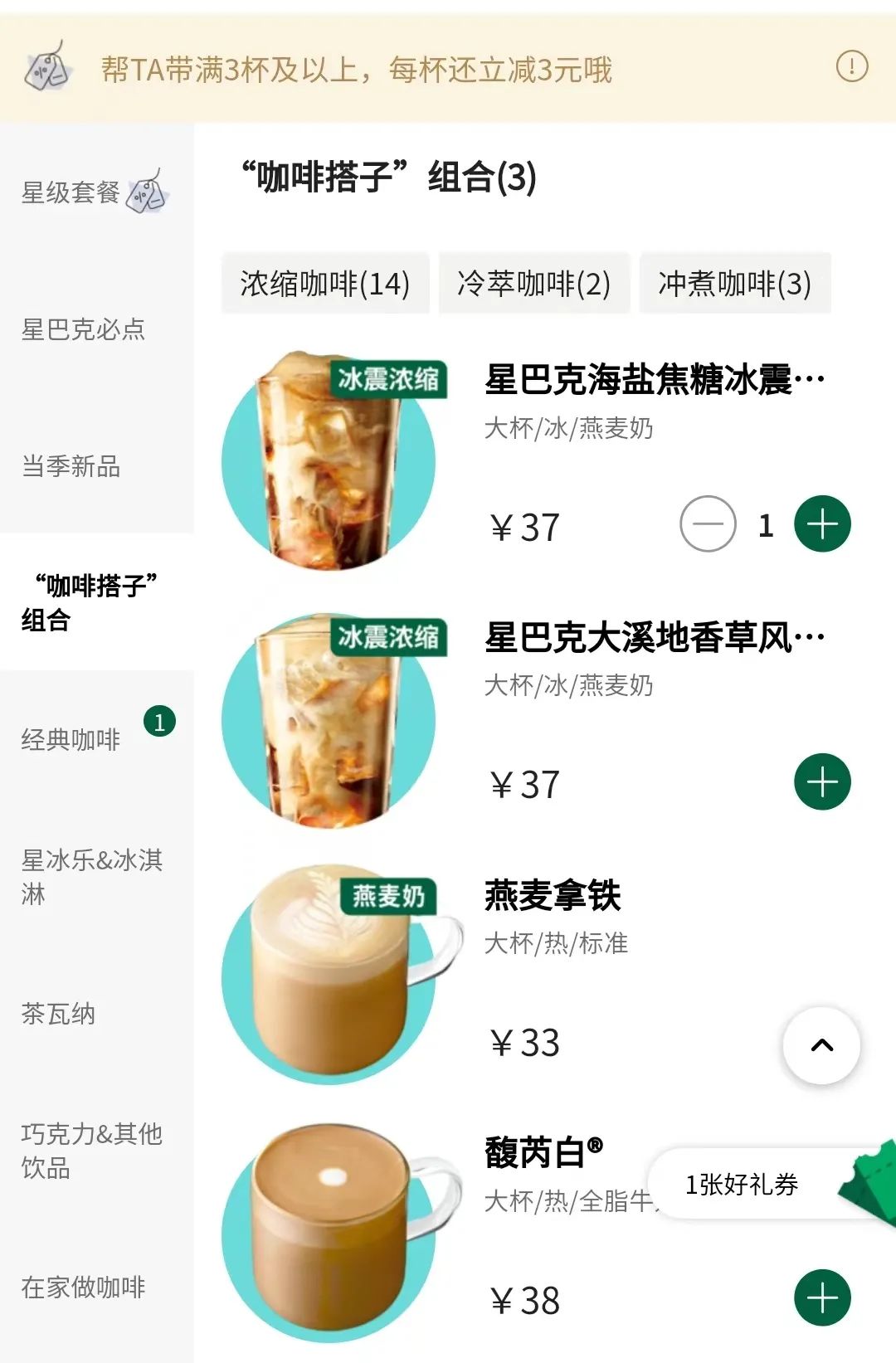Tap the back-to-top arrow button
The width and height of the screenshot is (896, 1363).
821,1045
